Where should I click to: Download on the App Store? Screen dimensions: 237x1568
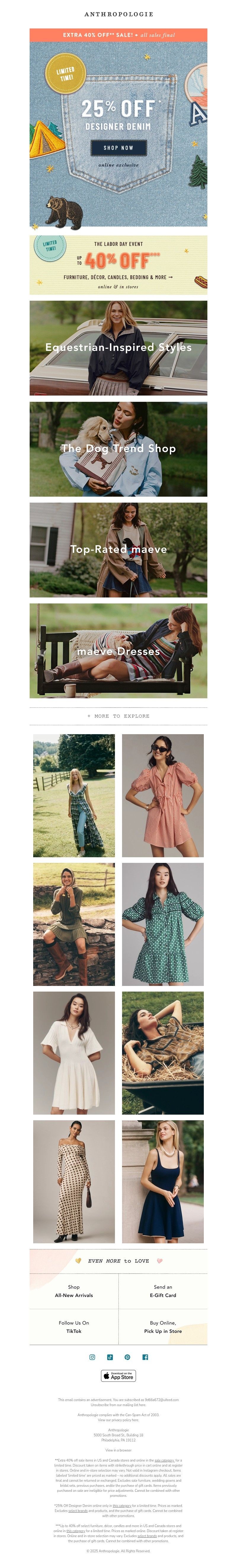[x=118, y=1376]
